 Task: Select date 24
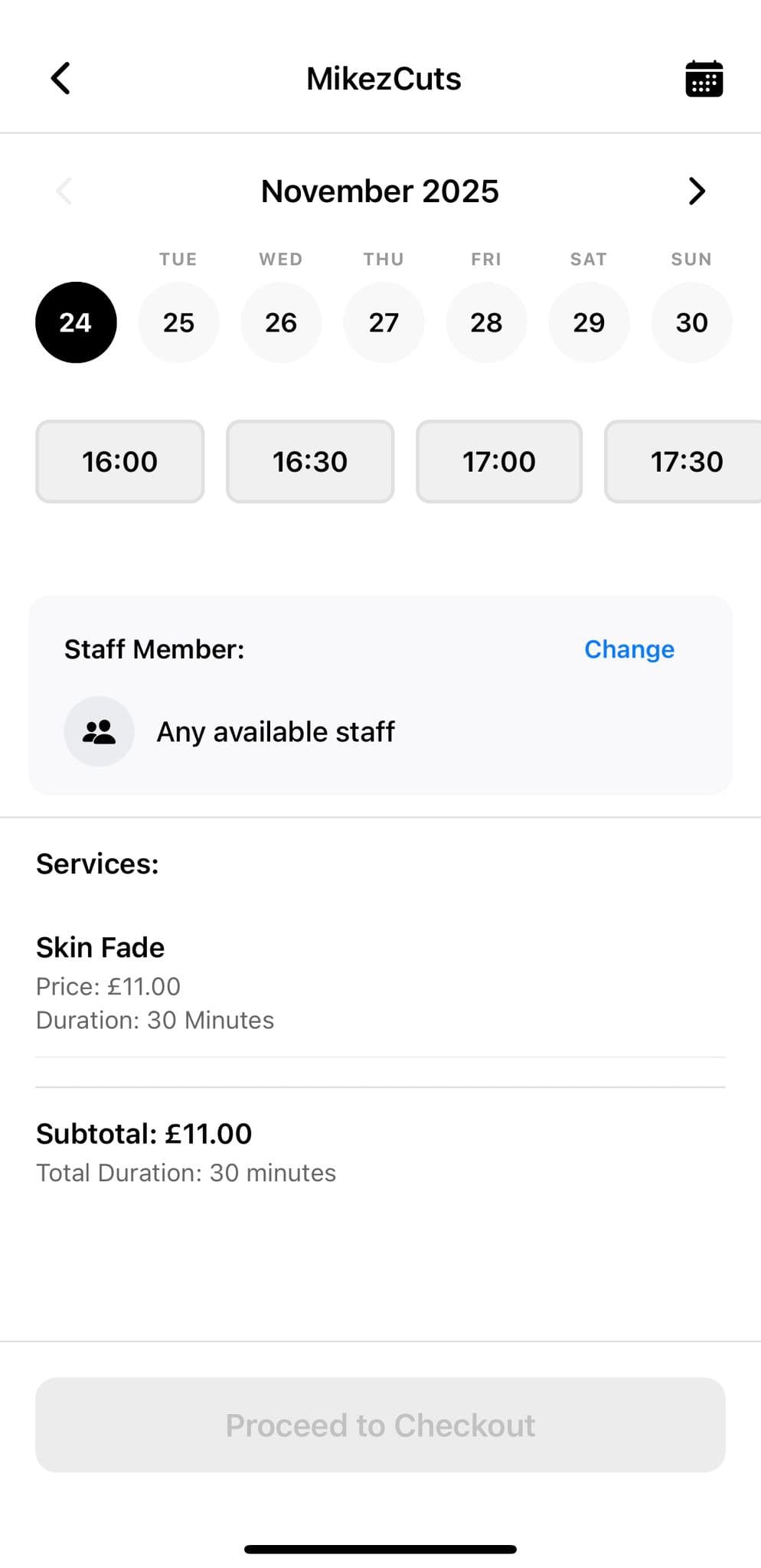point(76,322)
